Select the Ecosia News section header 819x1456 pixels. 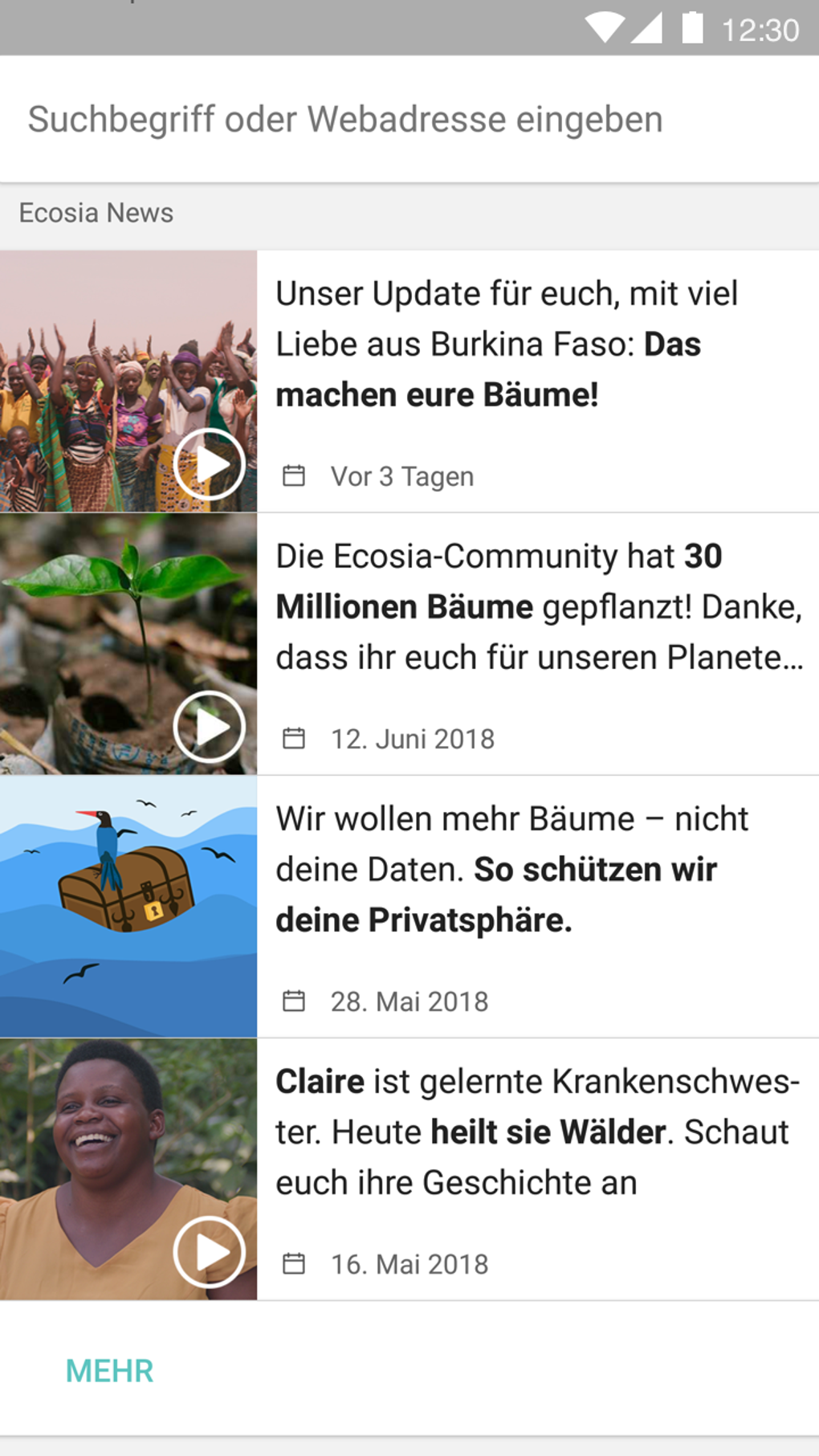96,213
